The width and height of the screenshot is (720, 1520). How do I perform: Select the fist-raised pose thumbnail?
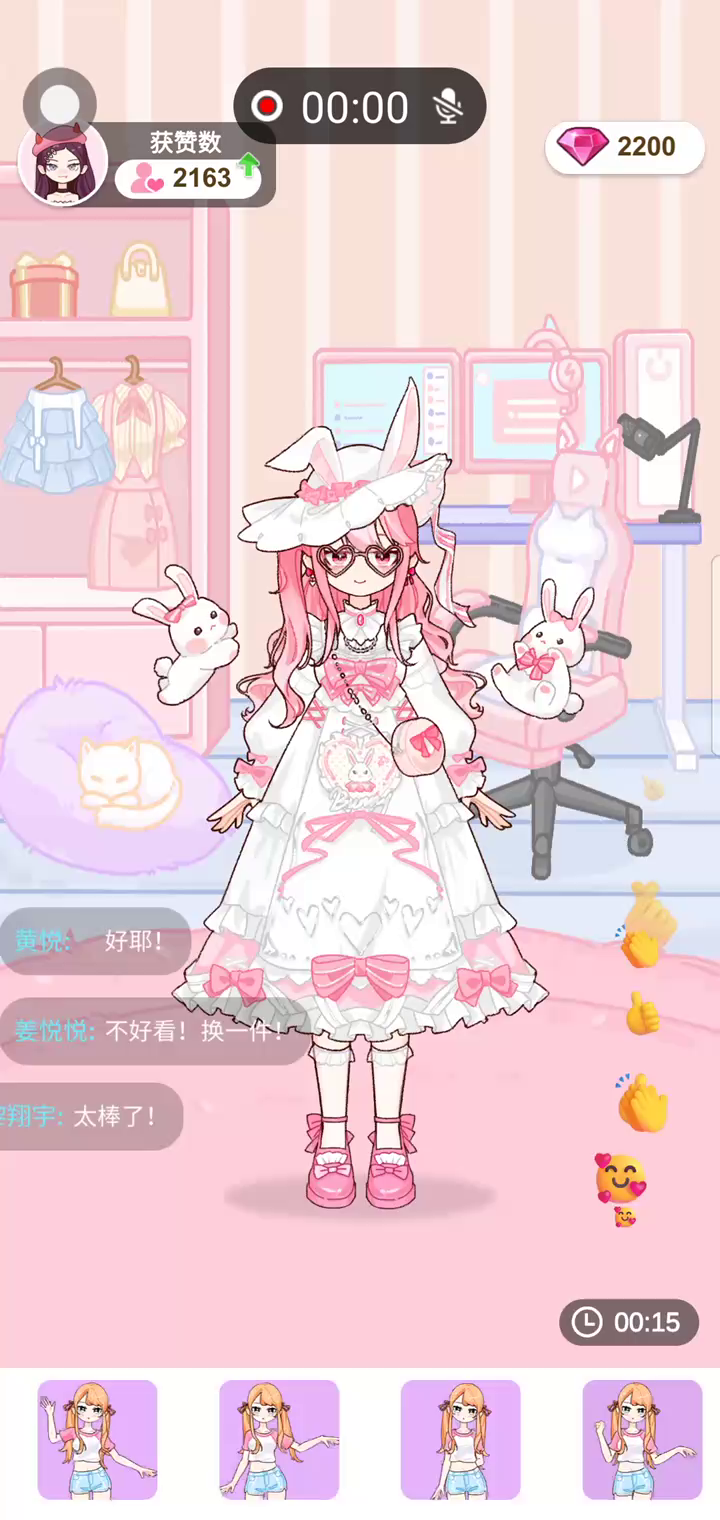(x=642, y=1439)
